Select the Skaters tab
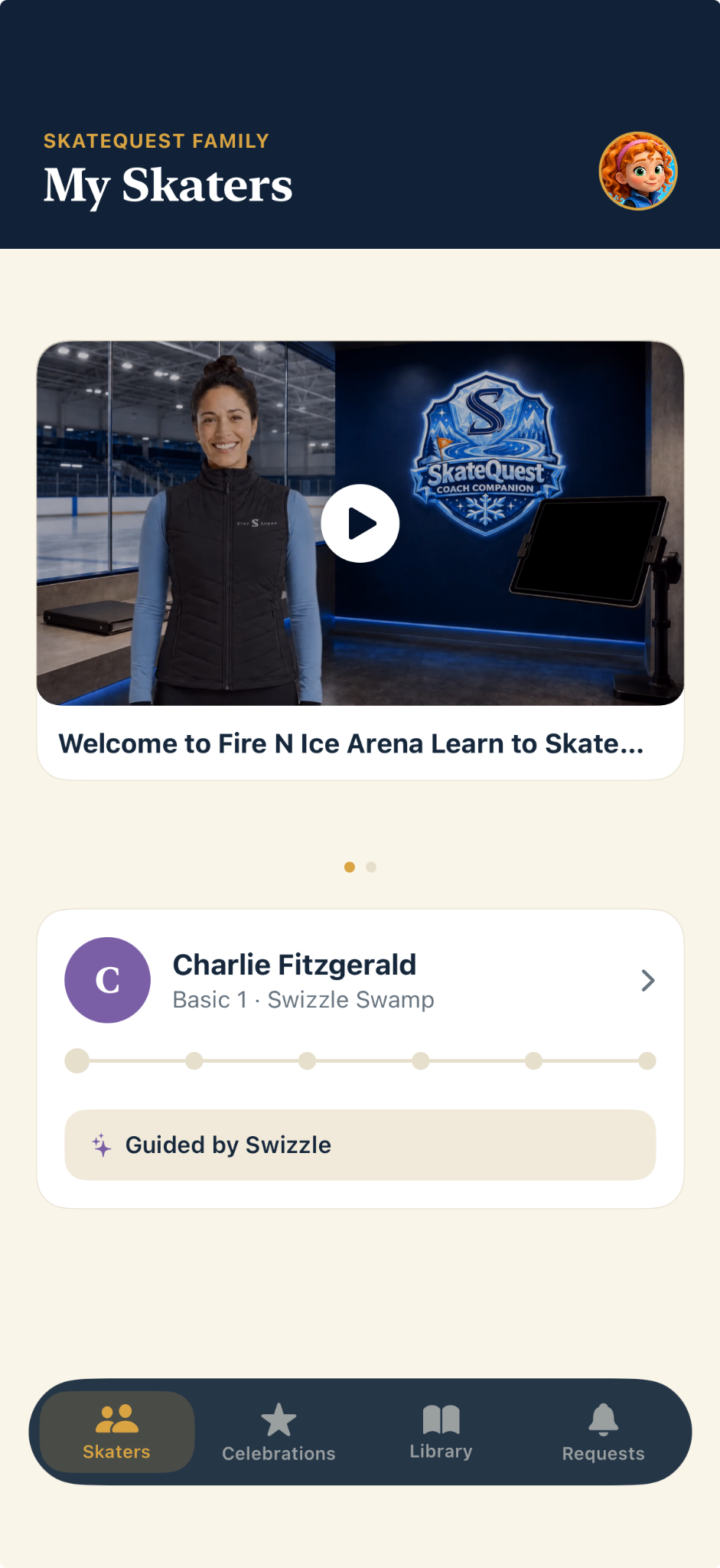This screenshot has height=1568, width=720. [117, 1432]
